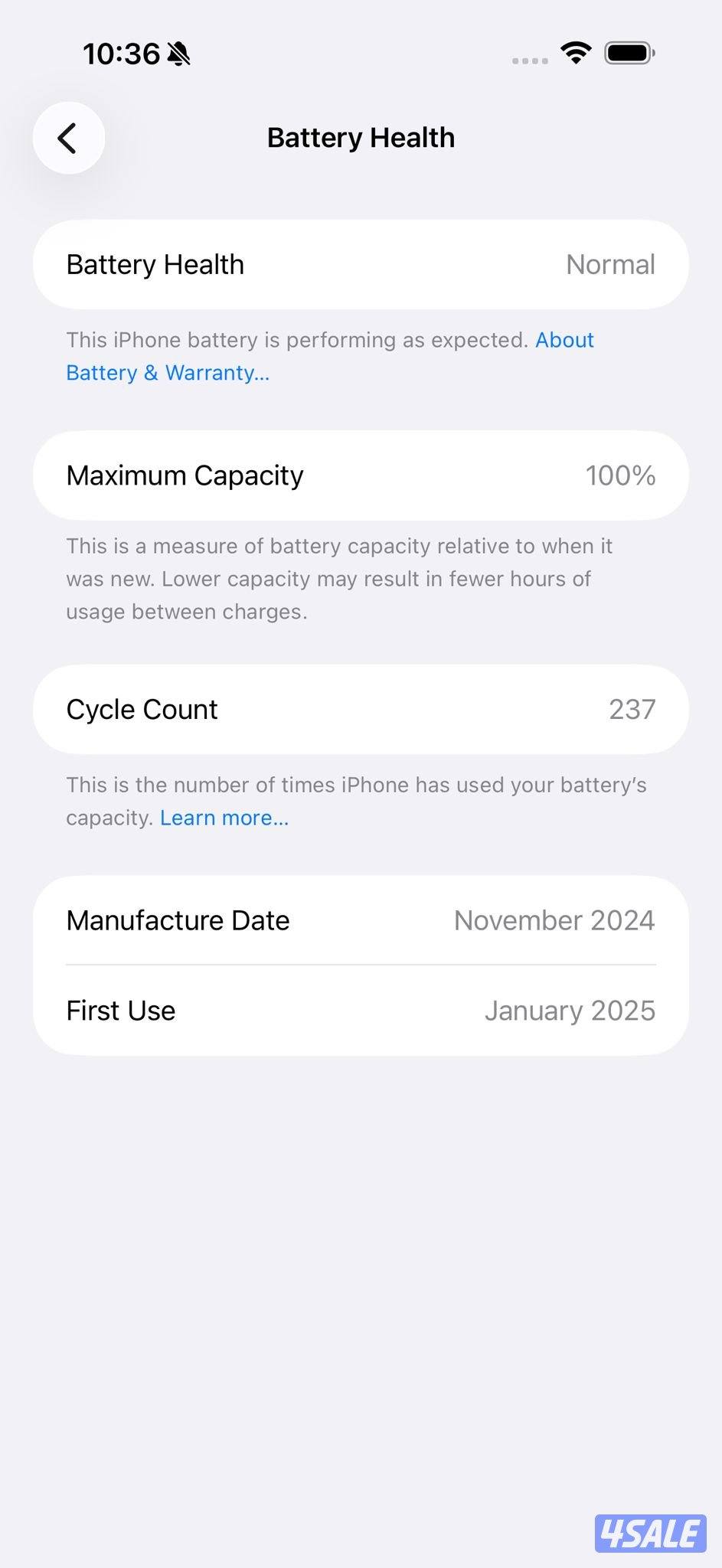Select the First Use row showing January 2025
This screenshot has height=1568, width=722.
coord(361,1010)
